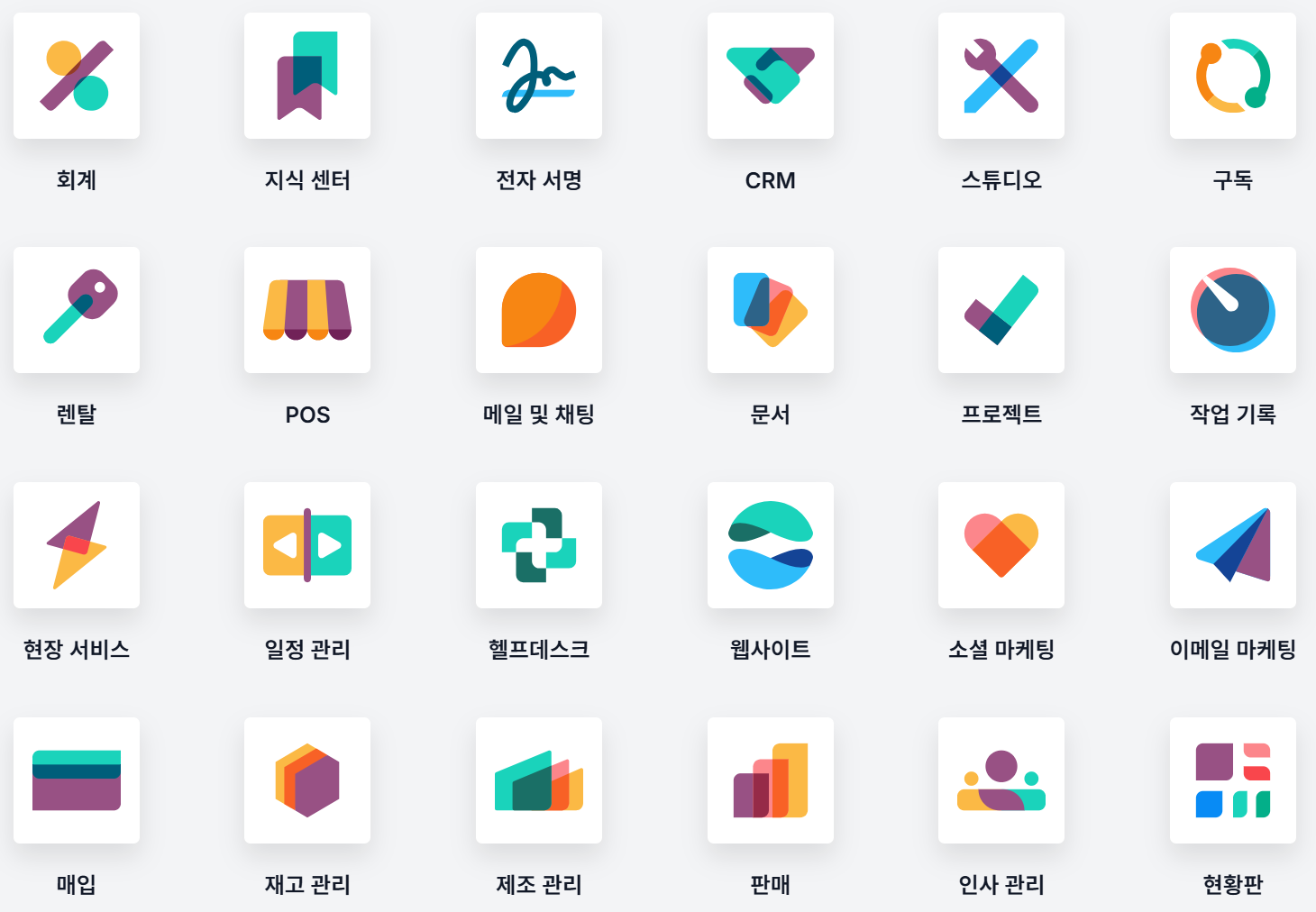Launch the 작업 기록 app

1233,310
